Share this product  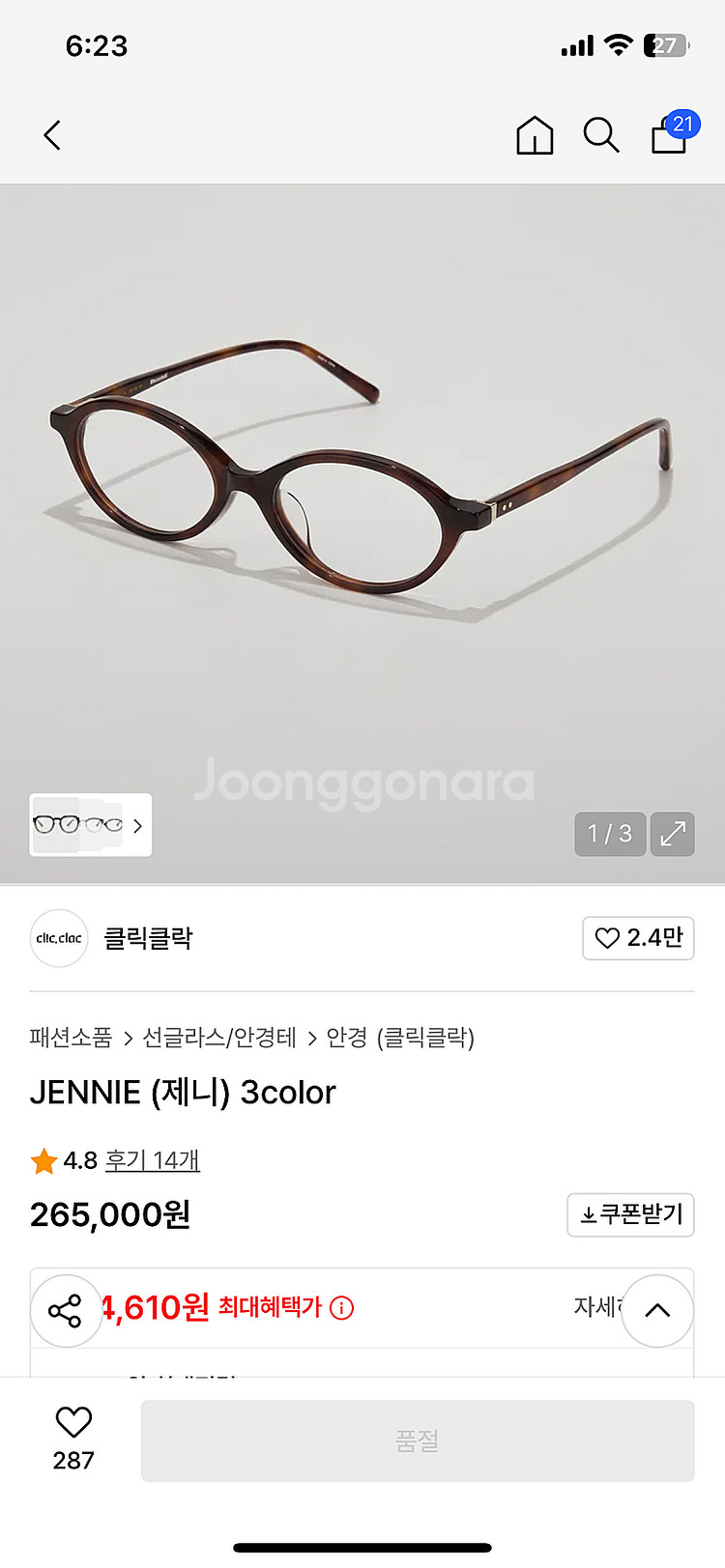click(66, 1311)
